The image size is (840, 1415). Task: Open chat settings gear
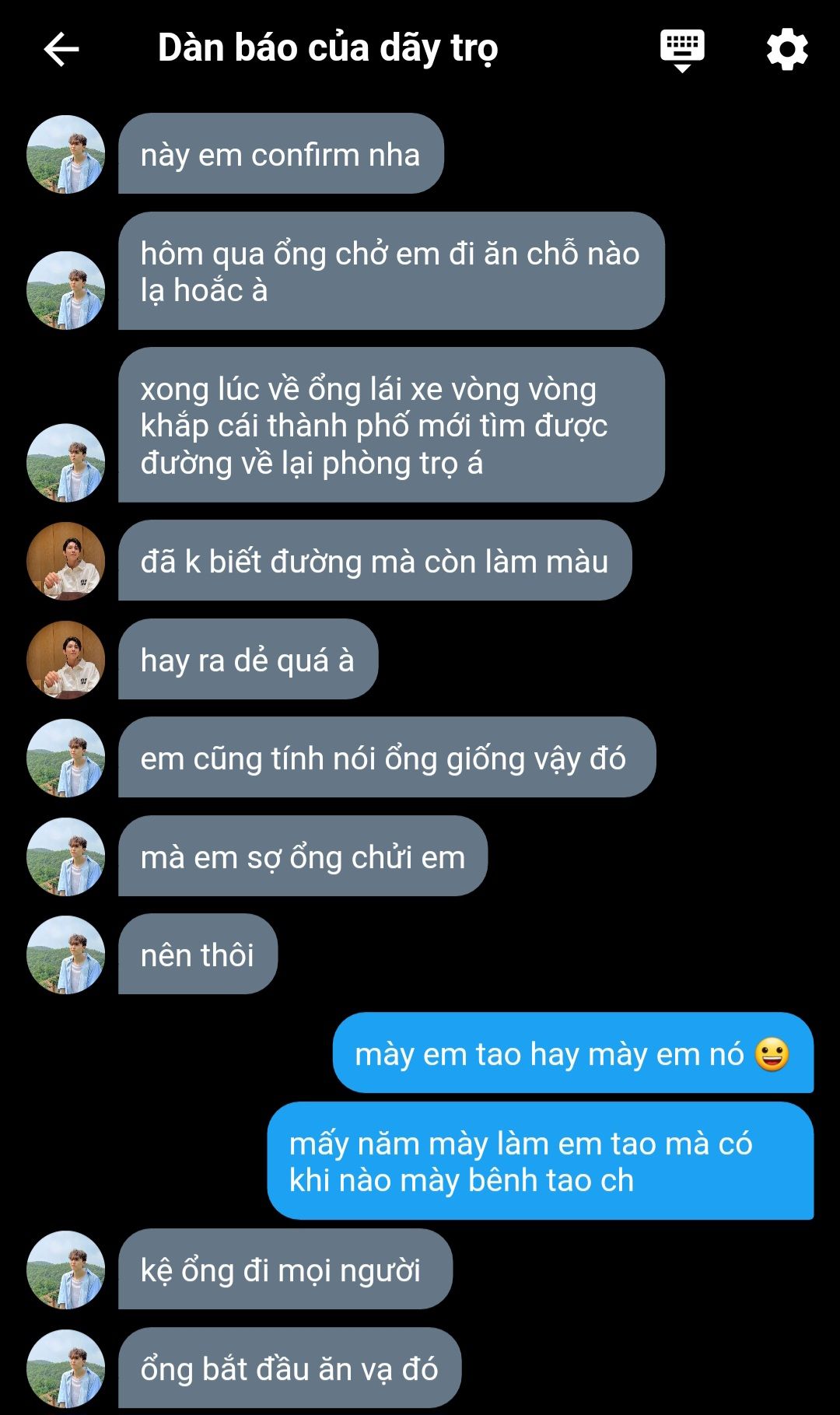coord(786,50)
